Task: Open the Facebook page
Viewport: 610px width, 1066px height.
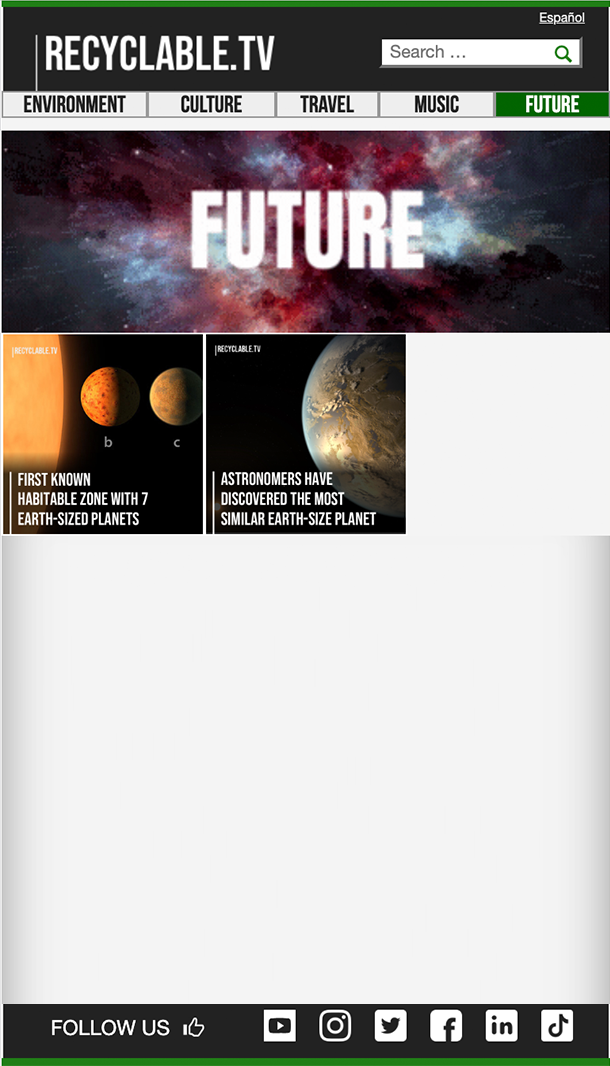Action: 446,1026
